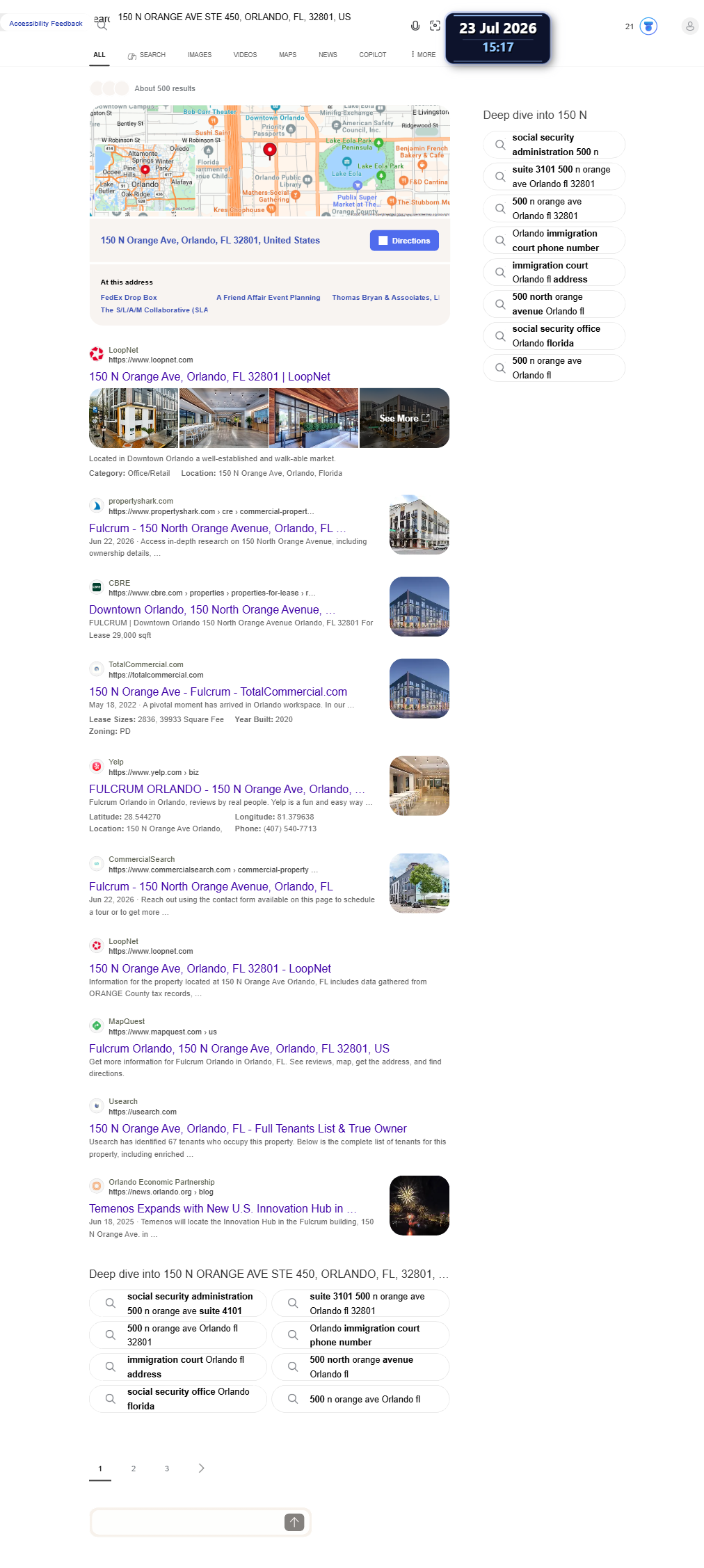Open MapQuest Fulcrum Orlando result

(239, 1049)
